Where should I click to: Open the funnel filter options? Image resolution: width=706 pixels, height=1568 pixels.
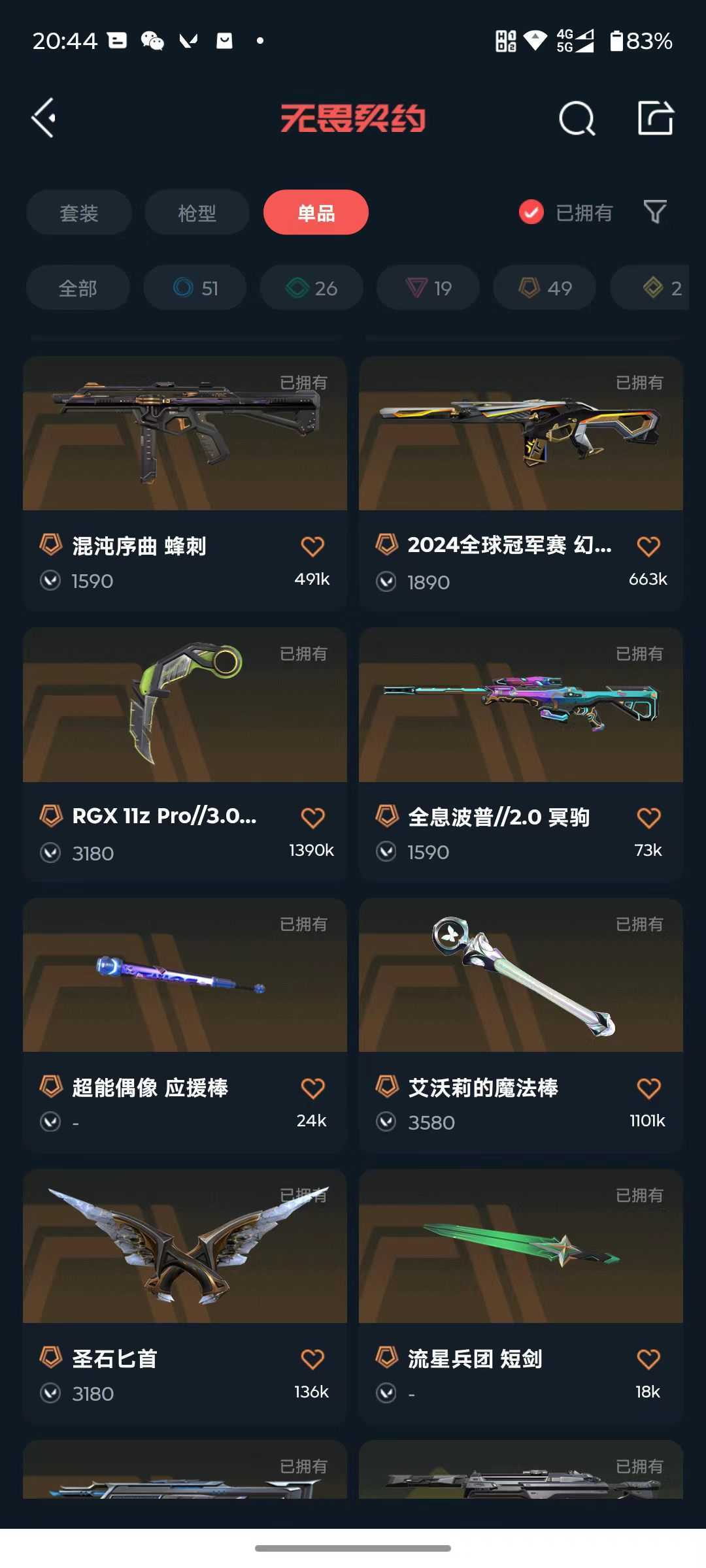coord(654,212)
